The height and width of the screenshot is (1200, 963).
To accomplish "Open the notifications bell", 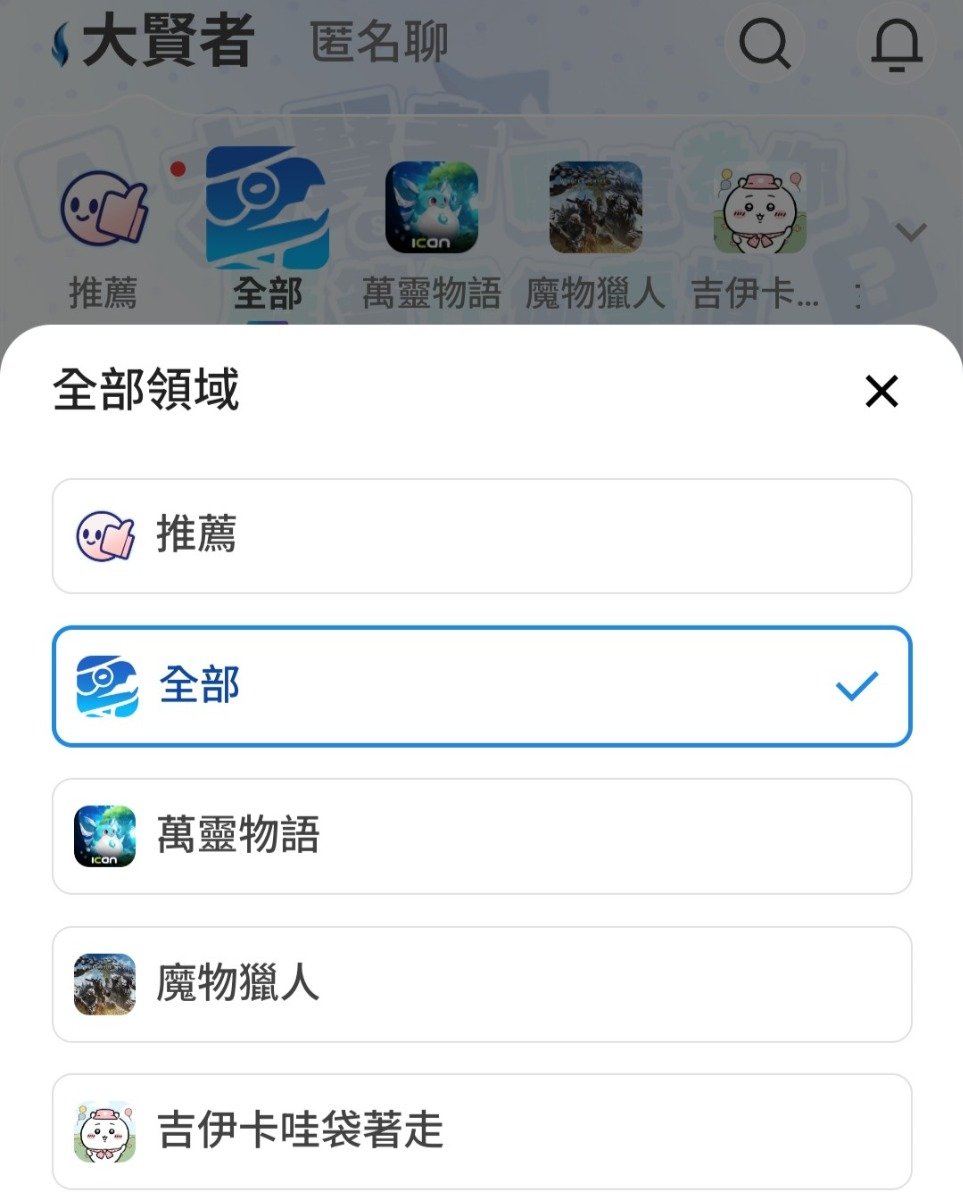I will [x=896, y=45].
